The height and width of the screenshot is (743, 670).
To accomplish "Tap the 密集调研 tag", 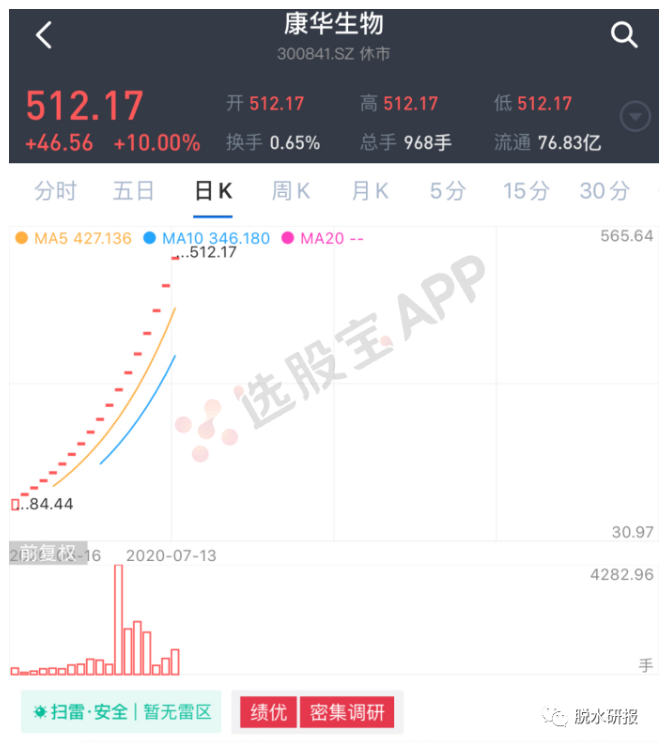I will 347,712.
